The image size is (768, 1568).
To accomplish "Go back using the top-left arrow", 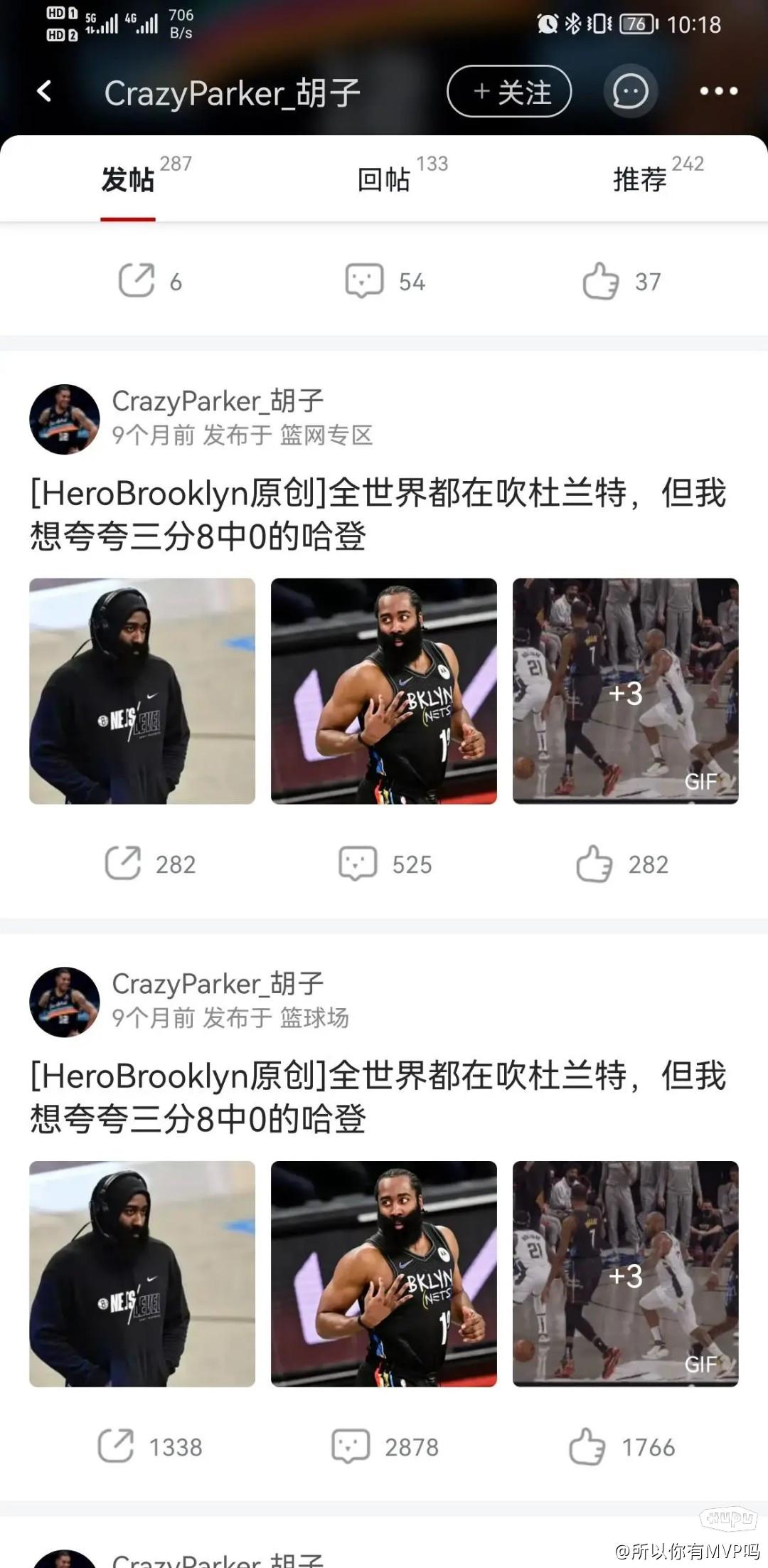I will [44, 91].
